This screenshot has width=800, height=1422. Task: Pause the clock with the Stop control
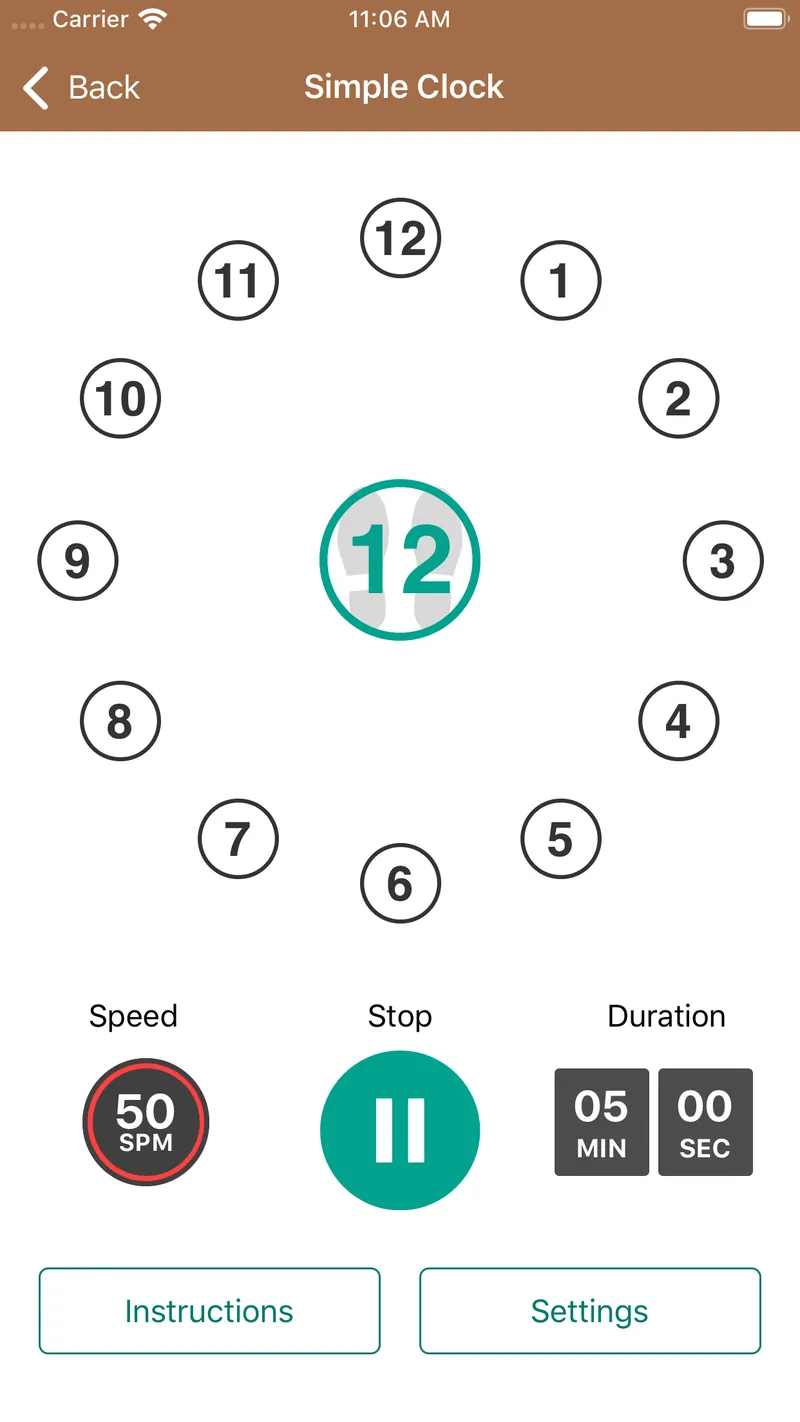400,1129
